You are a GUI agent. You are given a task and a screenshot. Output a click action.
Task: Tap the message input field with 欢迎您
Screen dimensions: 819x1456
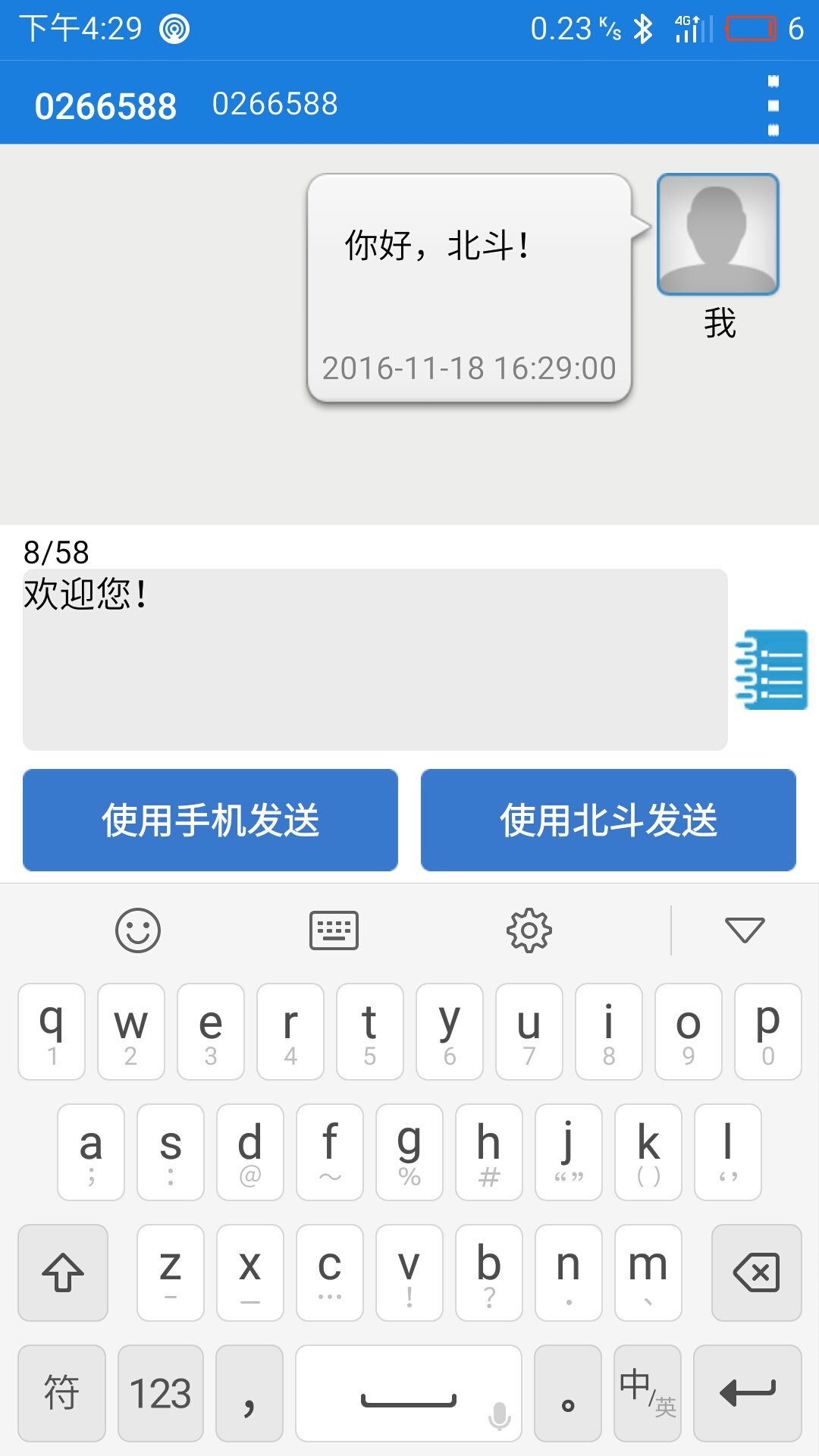375,658
